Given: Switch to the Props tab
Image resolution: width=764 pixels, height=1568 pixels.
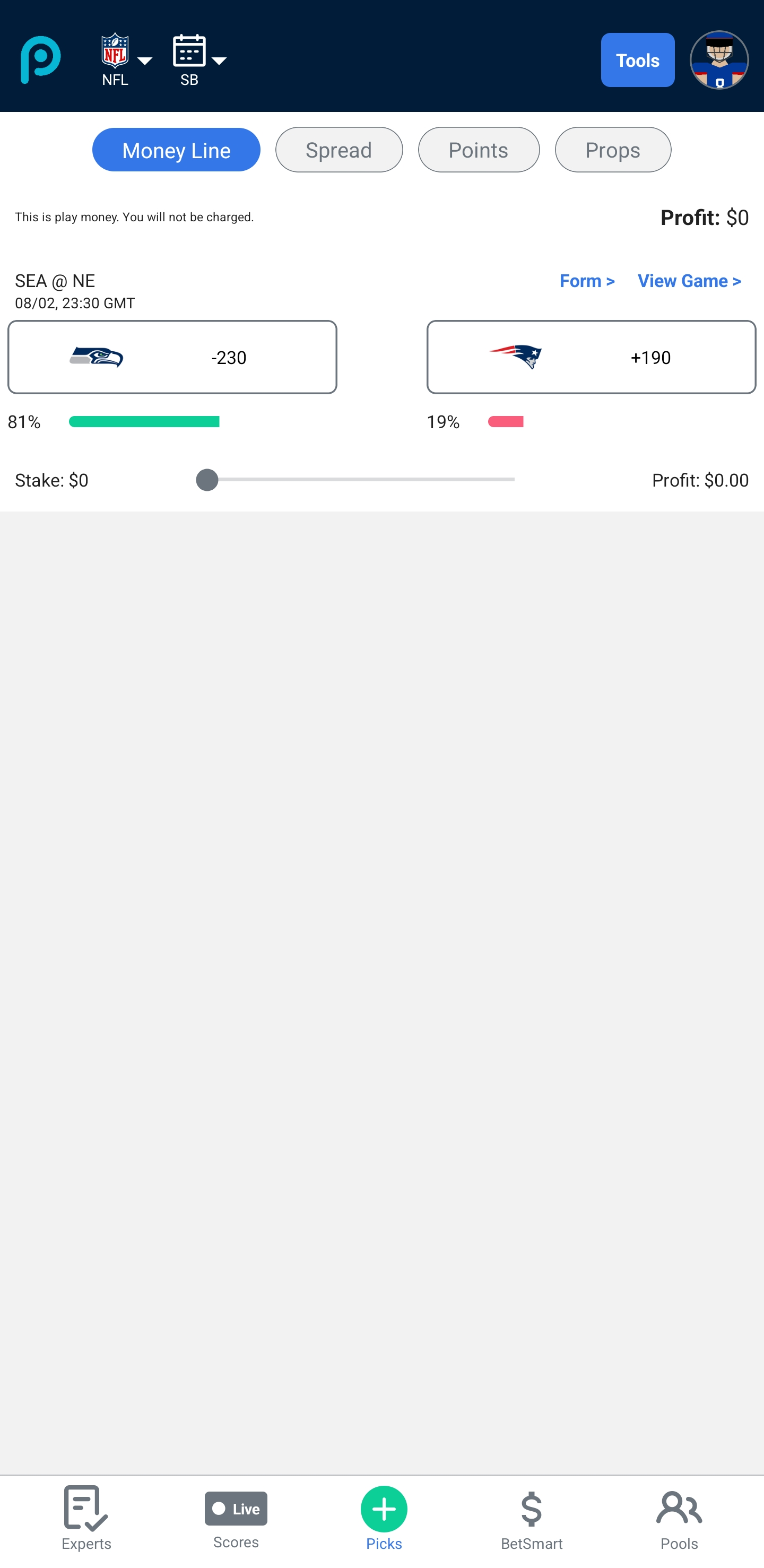Looking at the screenshot, I should point(612,150).
